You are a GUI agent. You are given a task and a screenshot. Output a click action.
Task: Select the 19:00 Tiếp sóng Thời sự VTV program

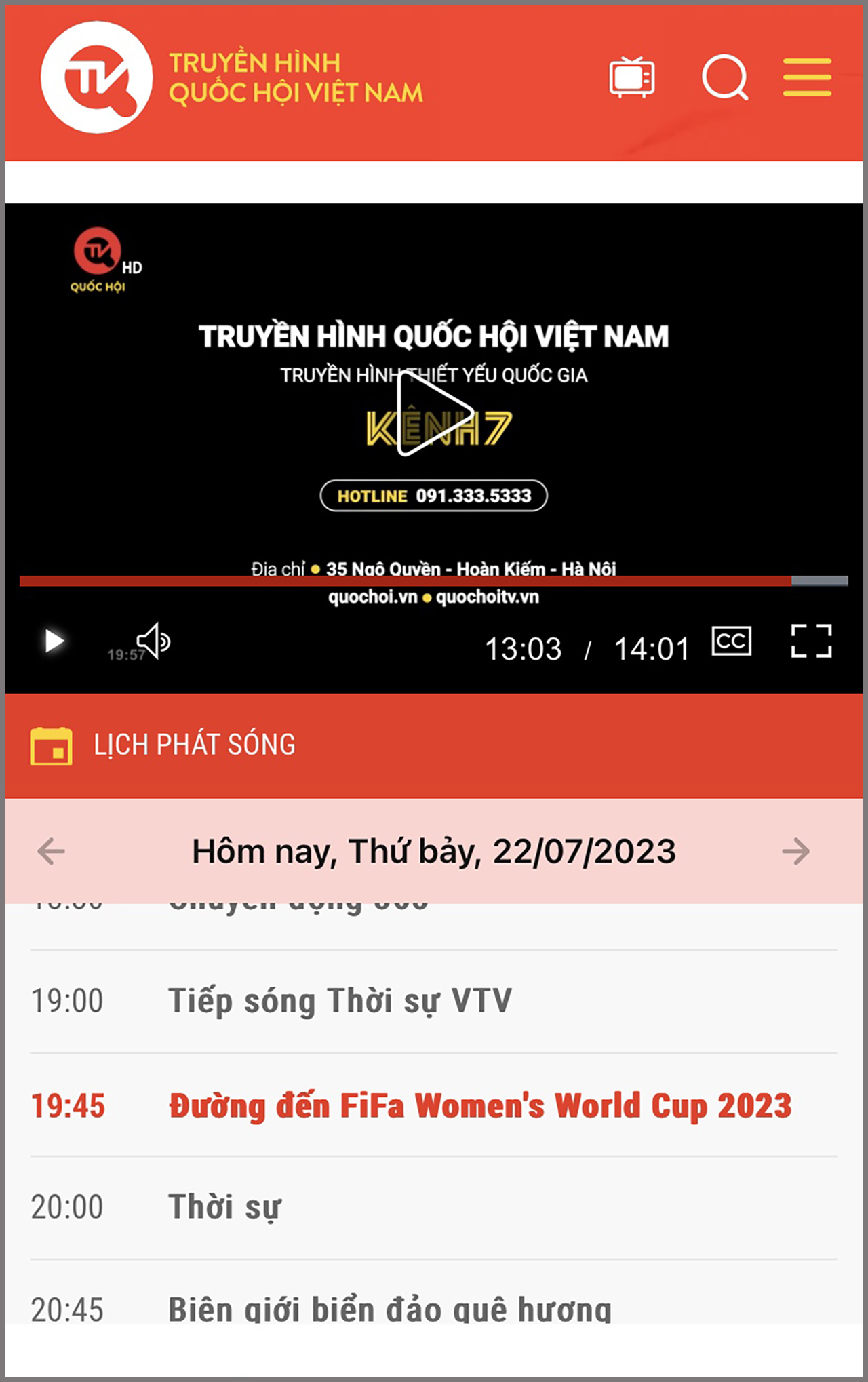339,1001
